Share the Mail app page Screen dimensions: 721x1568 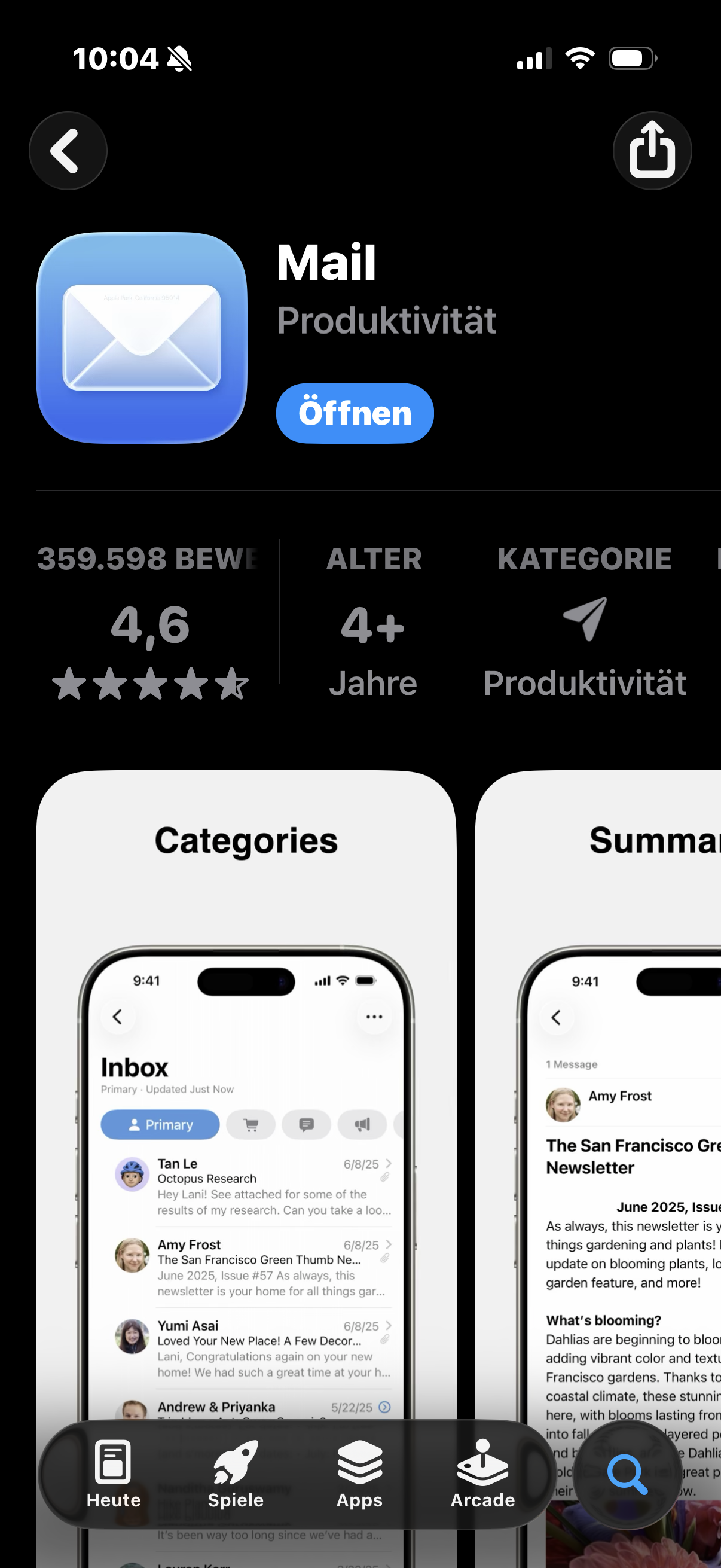click(652, 150)
